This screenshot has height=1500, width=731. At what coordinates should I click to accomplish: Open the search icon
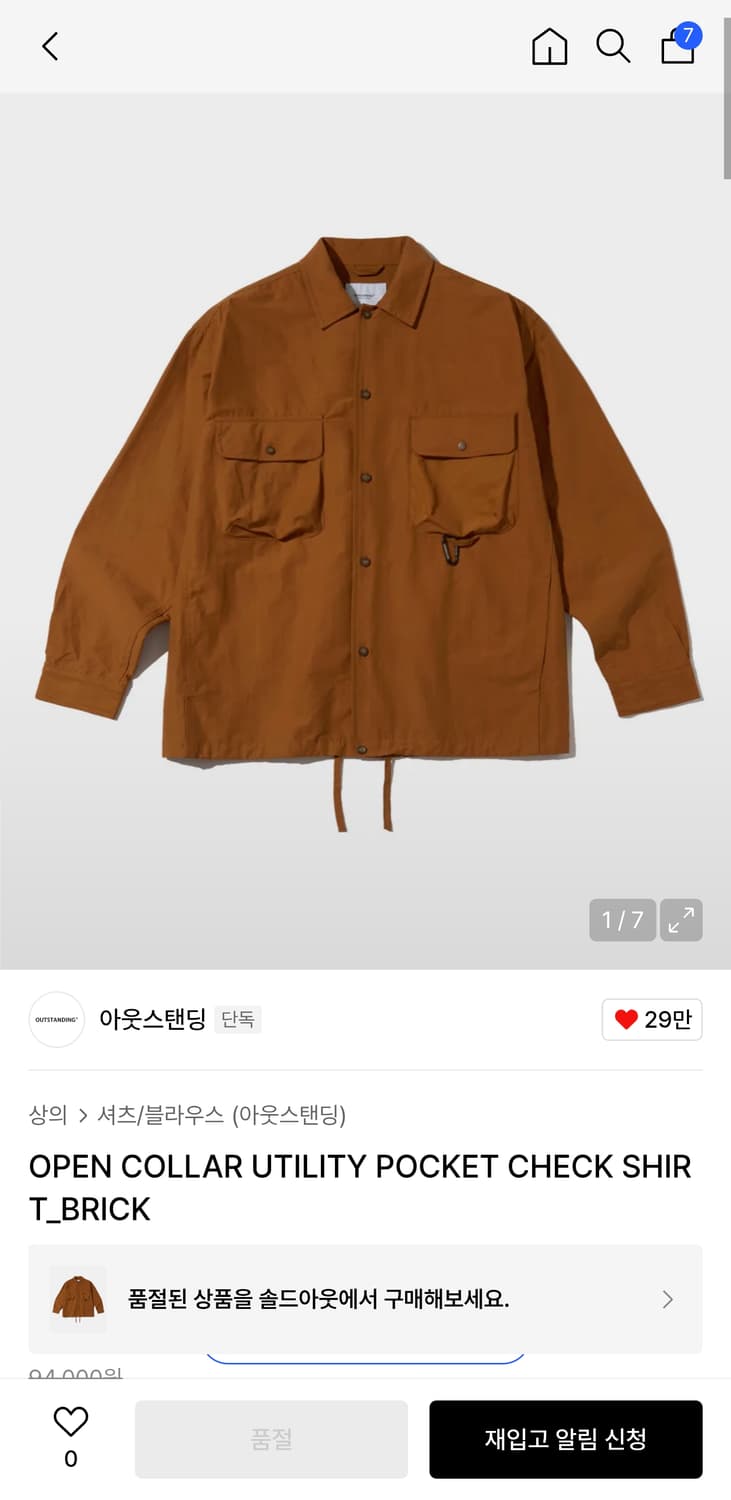613,46
